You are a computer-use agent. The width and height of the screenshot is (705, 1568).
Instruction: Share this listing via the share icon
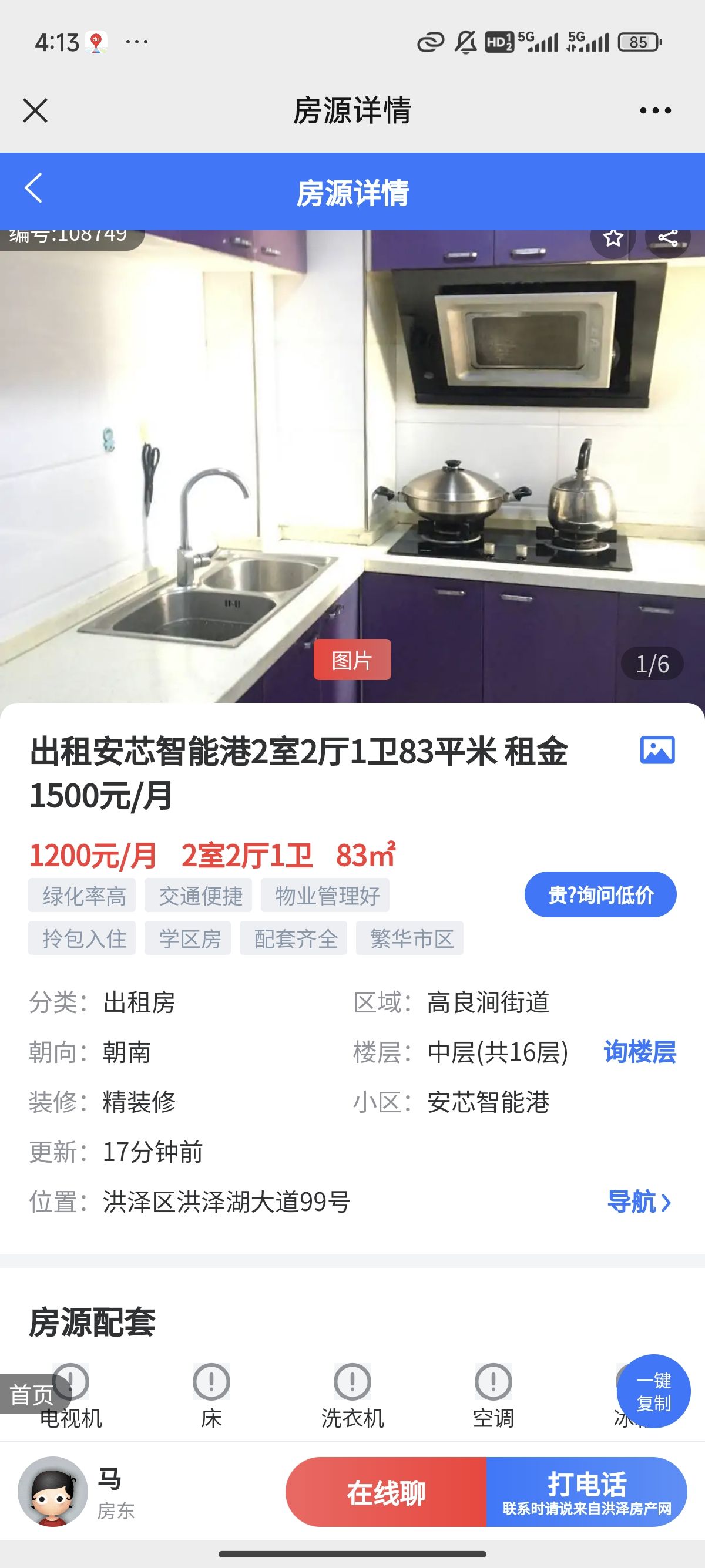(x=667, y=238)
